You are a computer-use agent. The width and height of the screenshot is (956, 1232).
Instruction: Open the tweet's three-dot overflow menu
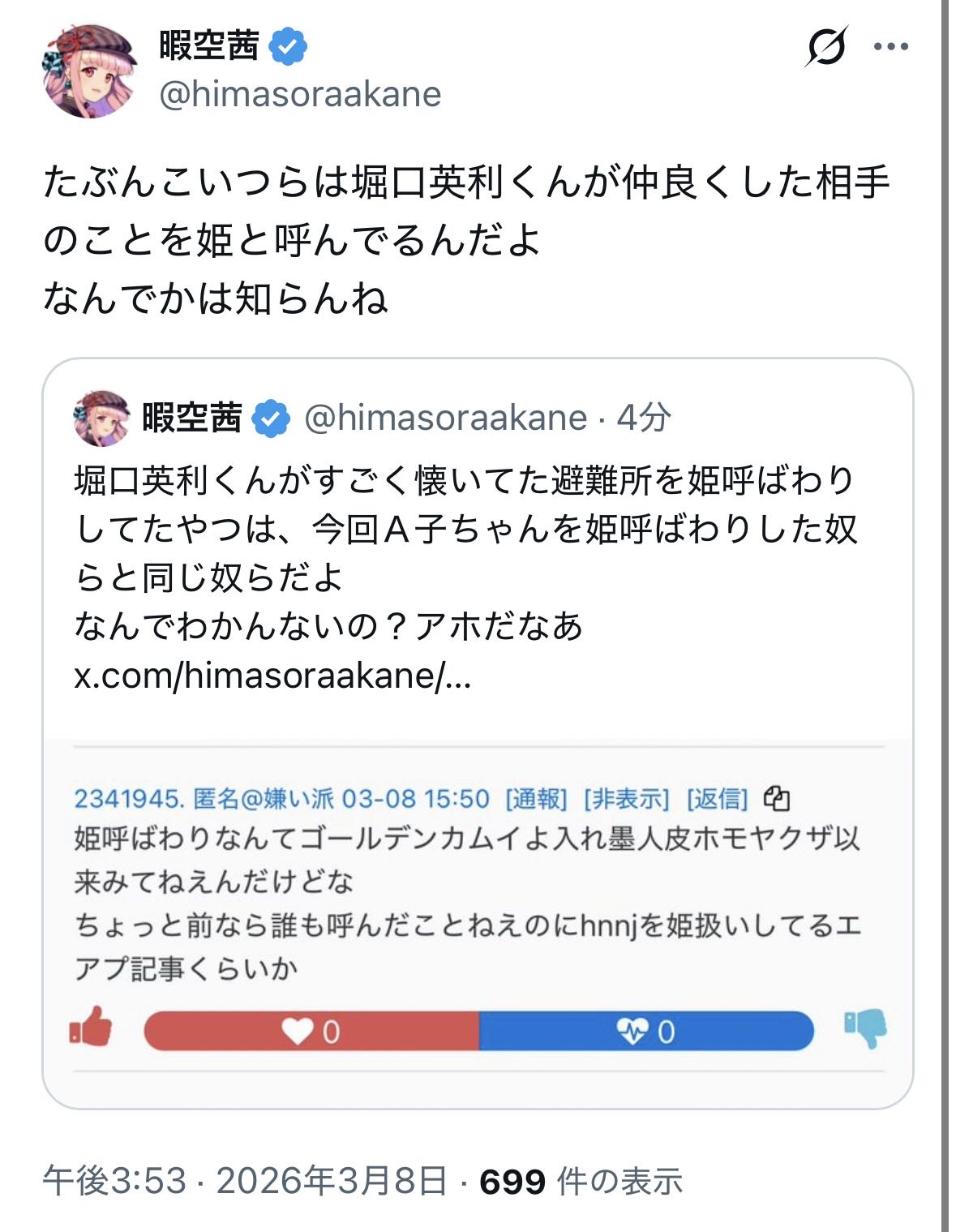(x=891, y=47)
